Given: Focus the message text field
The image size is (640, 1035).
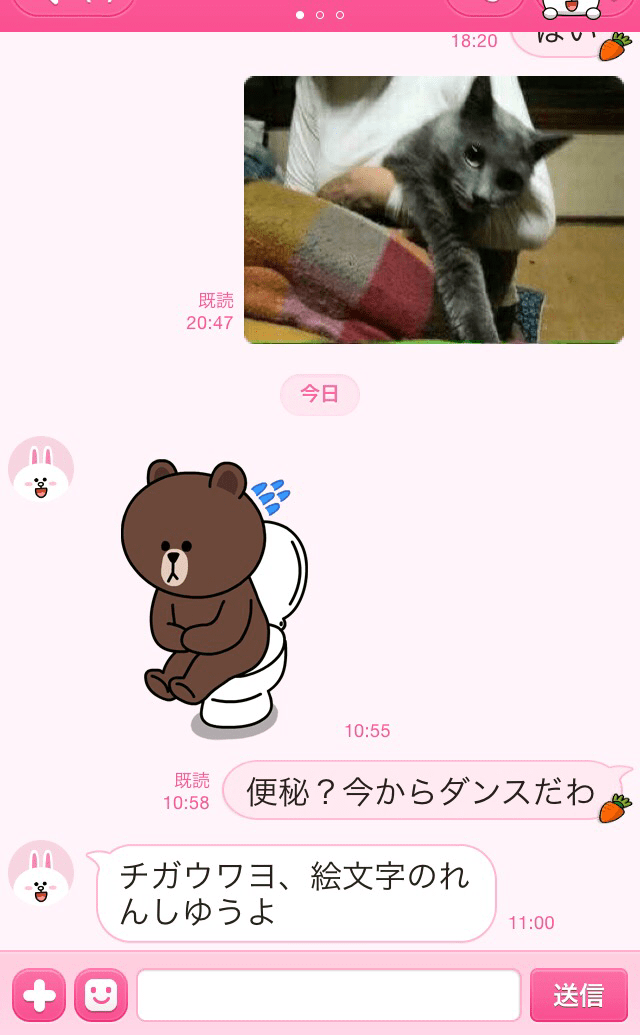Looking at the screenshot, I should tap(328, 994).
